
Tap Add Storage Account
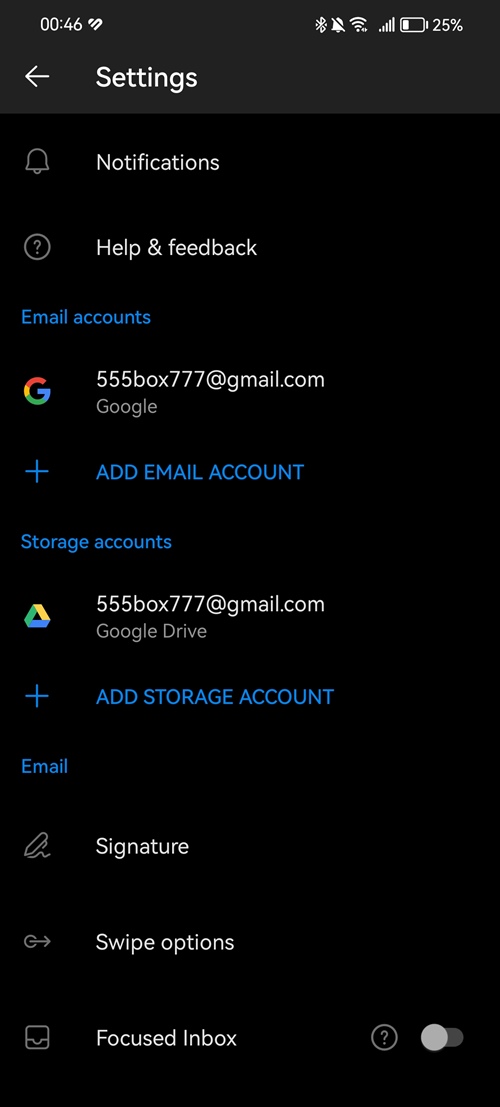pyautogui.click(x=250, y=697)
